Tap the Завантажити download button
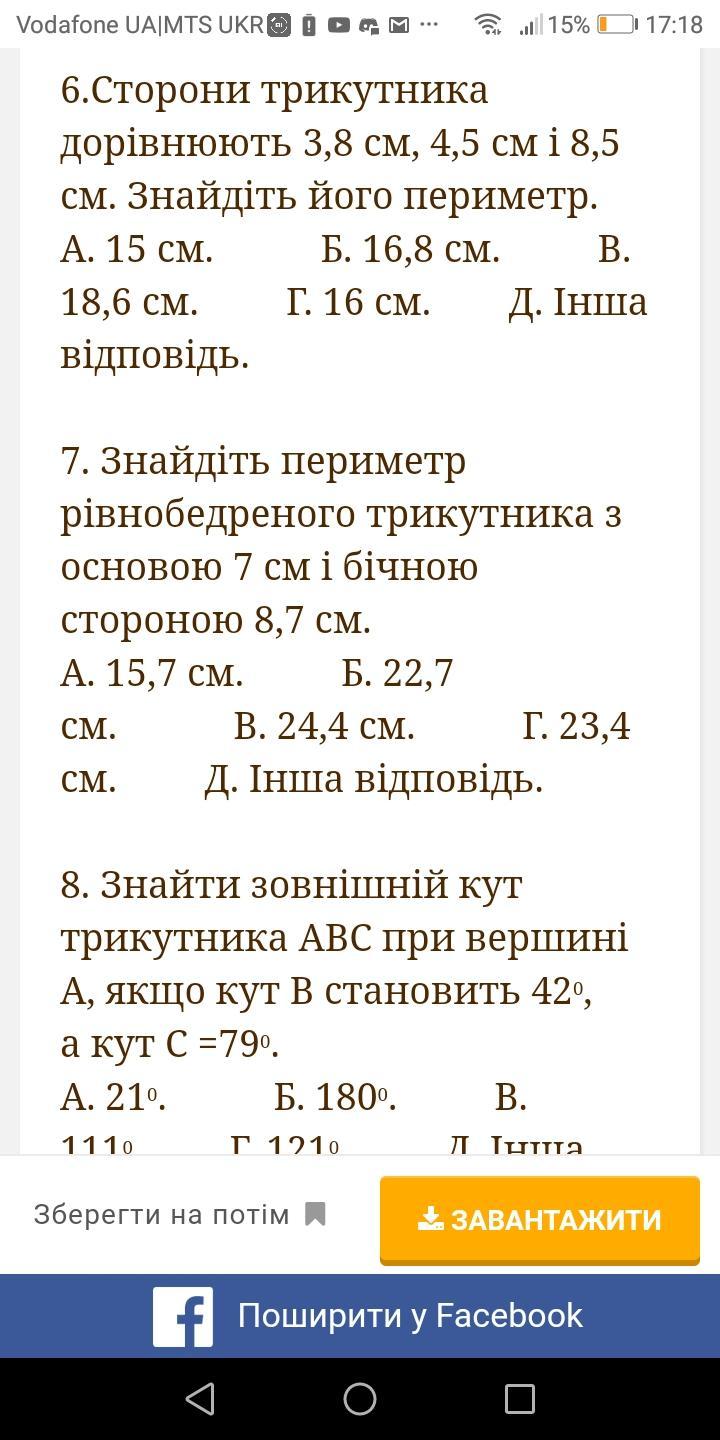 tap(540, 1219)
